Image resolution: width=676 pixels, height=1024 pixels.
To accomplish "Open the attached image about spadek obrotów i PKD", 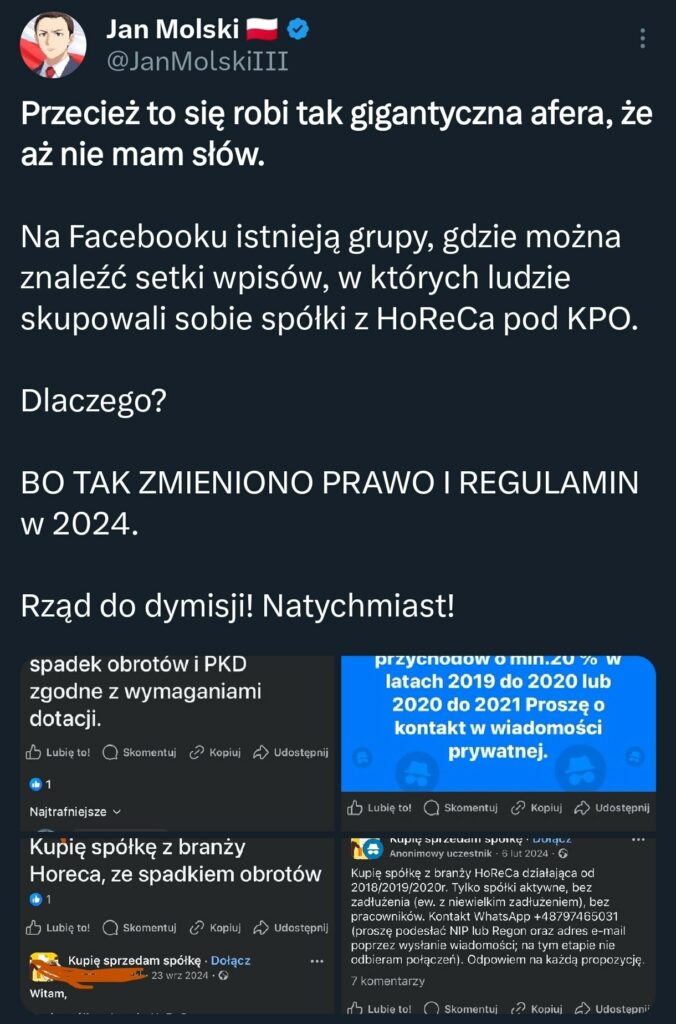I will point(177,742).
